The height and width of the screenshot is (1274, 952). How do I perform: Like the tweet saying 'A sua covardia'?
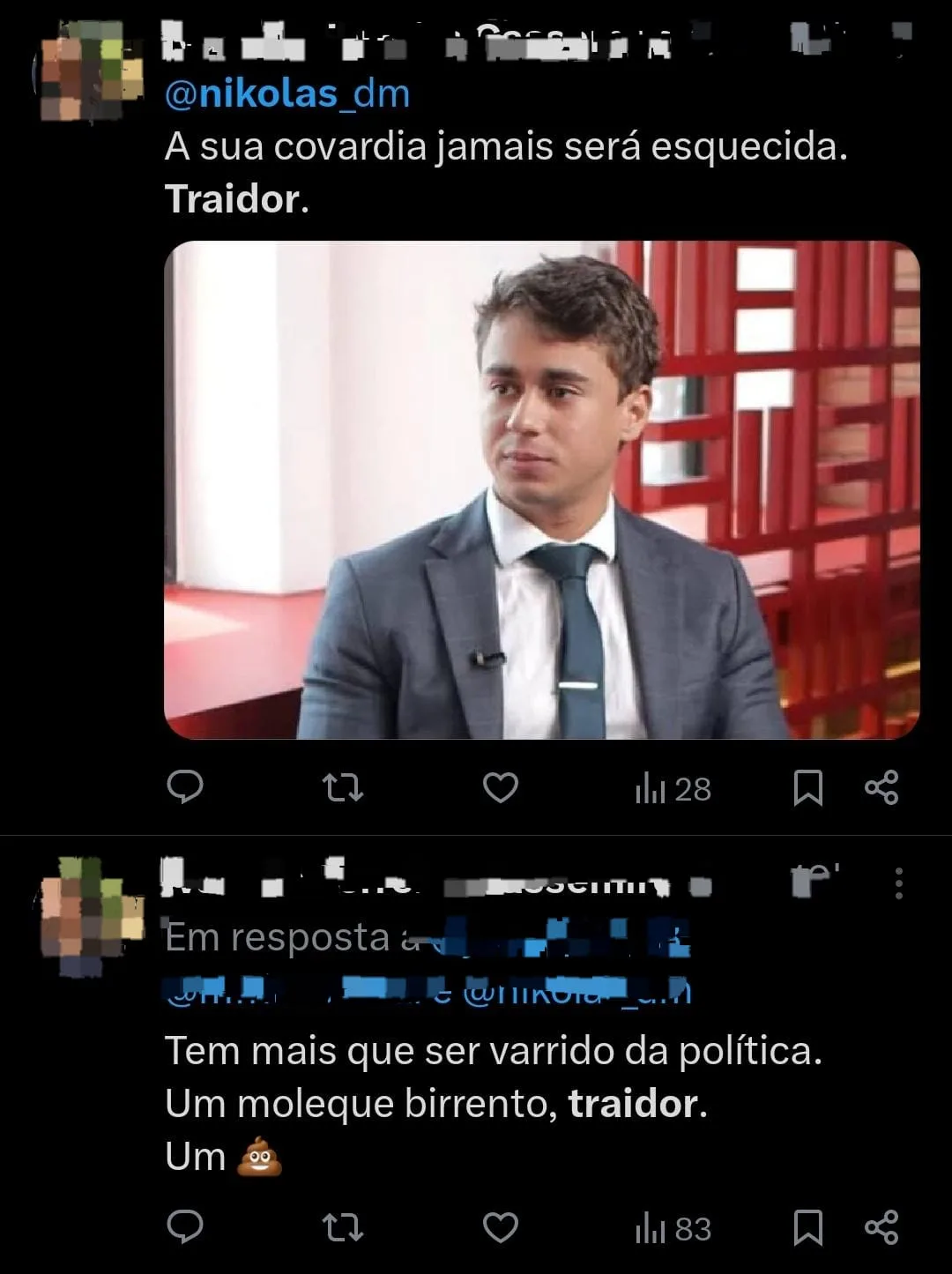(x=500, y=787)
